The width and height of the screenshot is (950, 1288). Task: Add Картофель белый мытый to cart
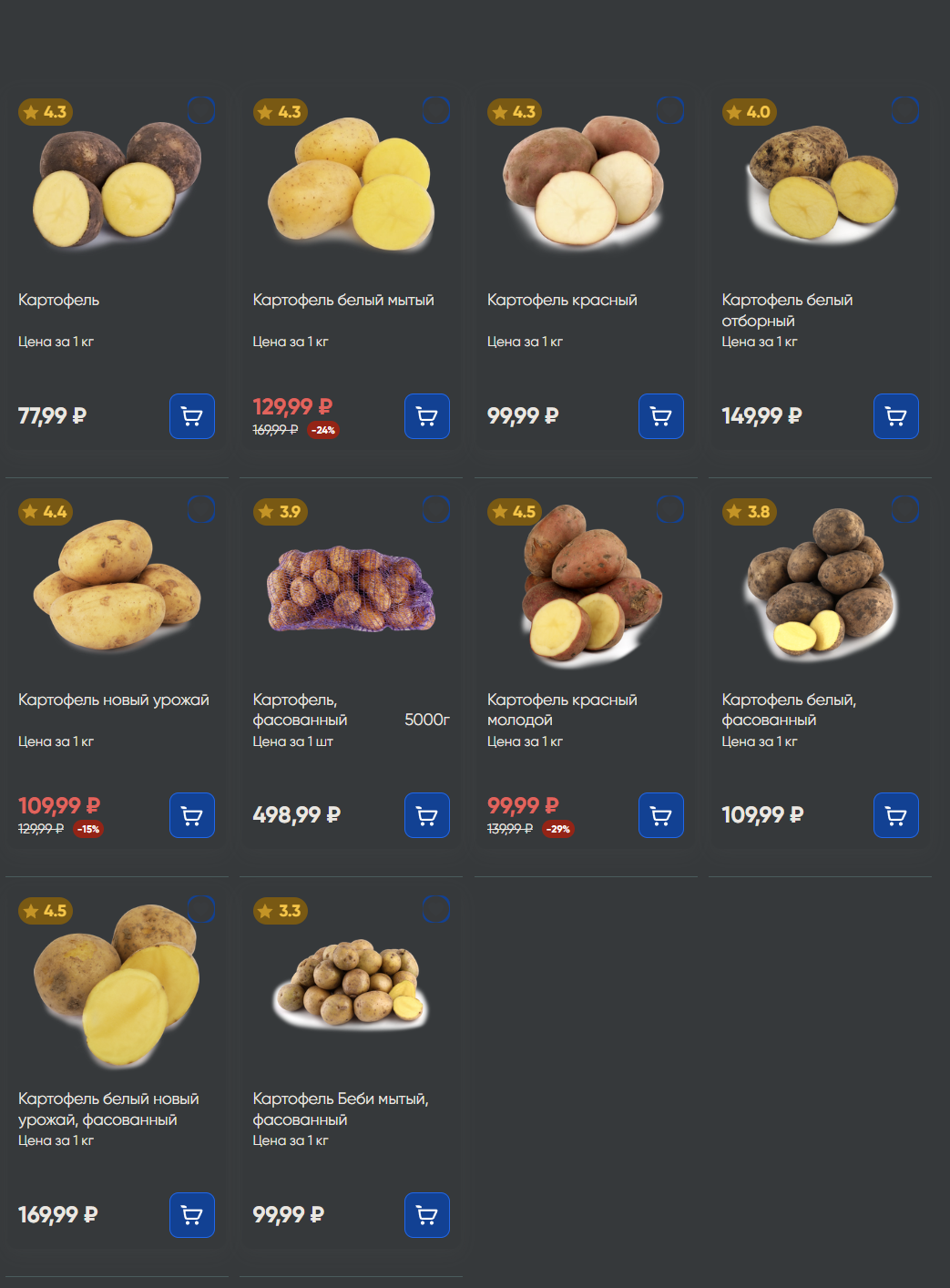pyautogui.click(x=426, y=416)
